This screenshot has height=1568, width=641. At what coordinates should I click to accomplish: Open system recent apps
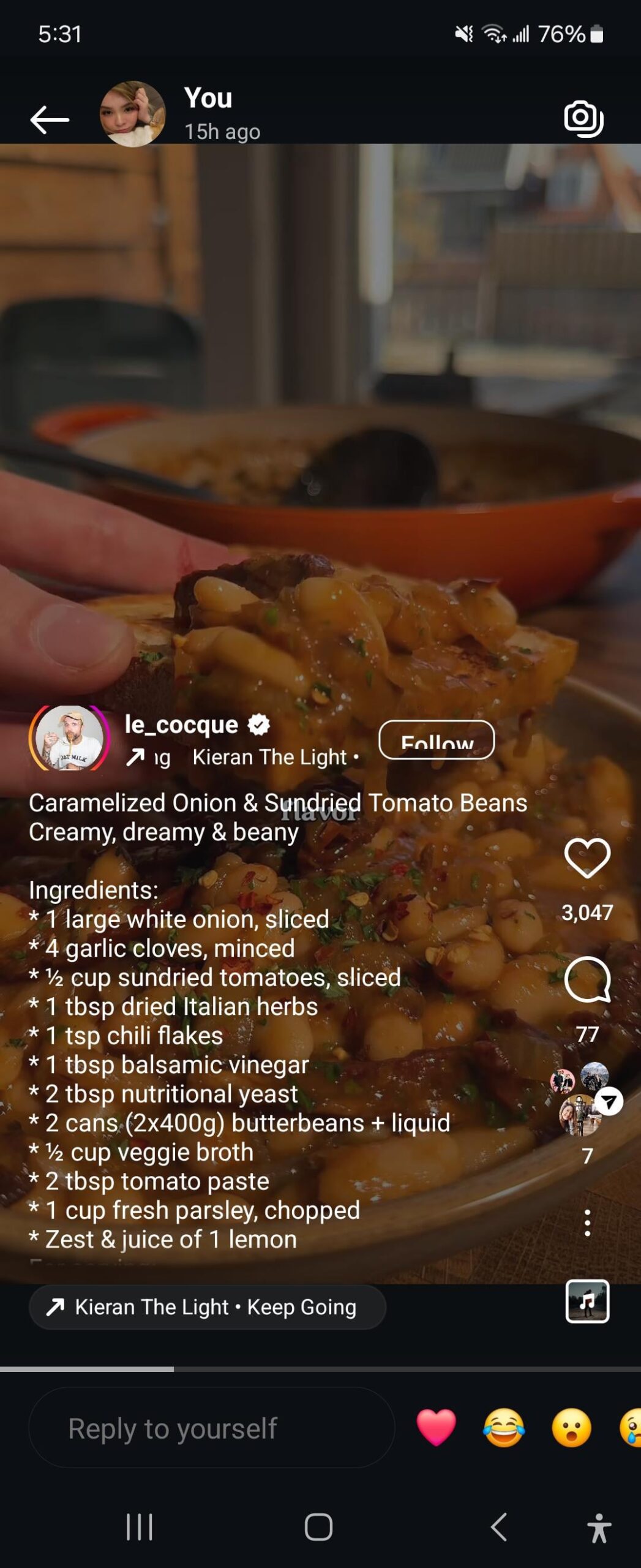(x=139, y=1526)
